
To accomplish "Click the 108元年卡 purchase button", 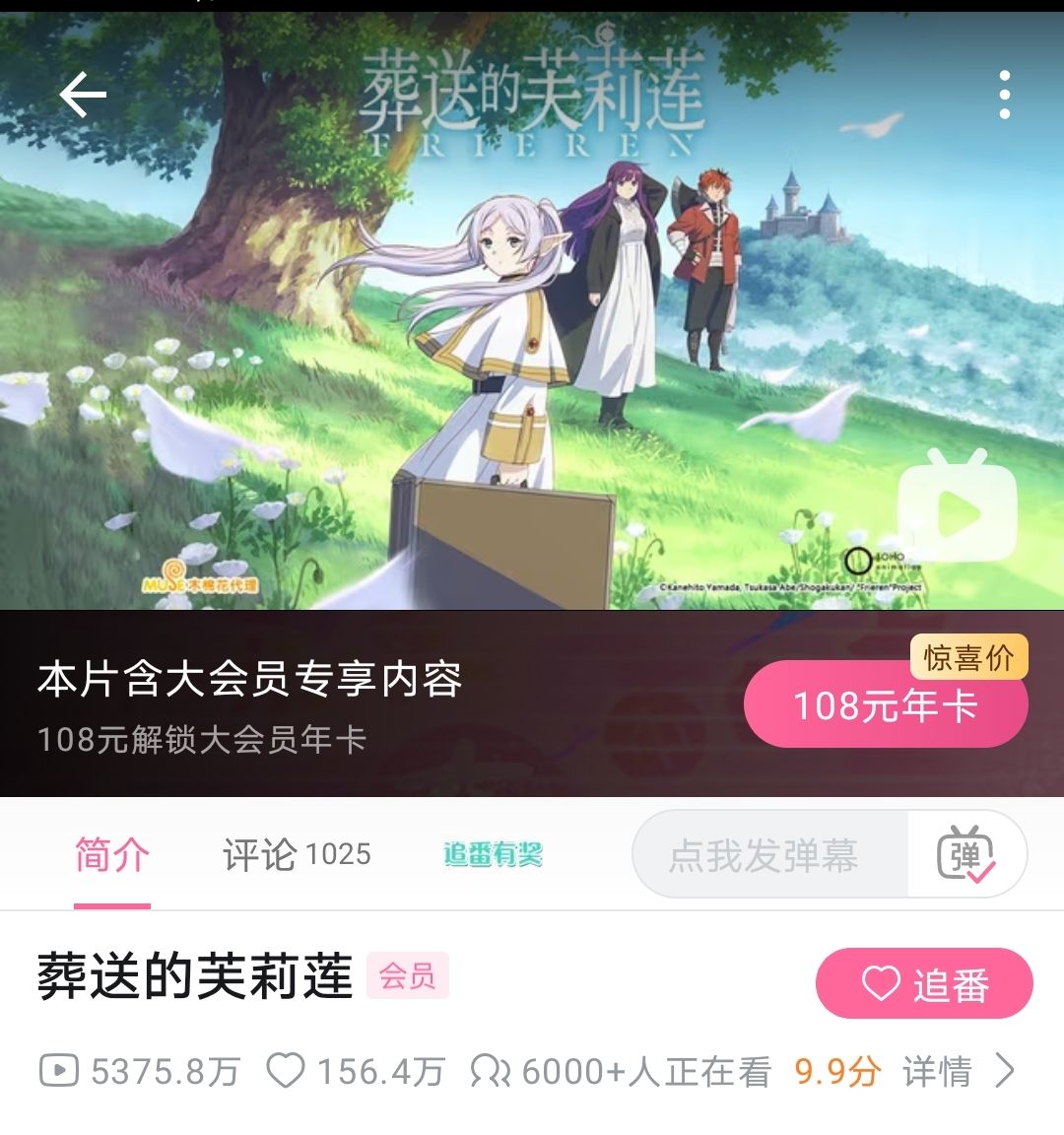I will 884,705.
